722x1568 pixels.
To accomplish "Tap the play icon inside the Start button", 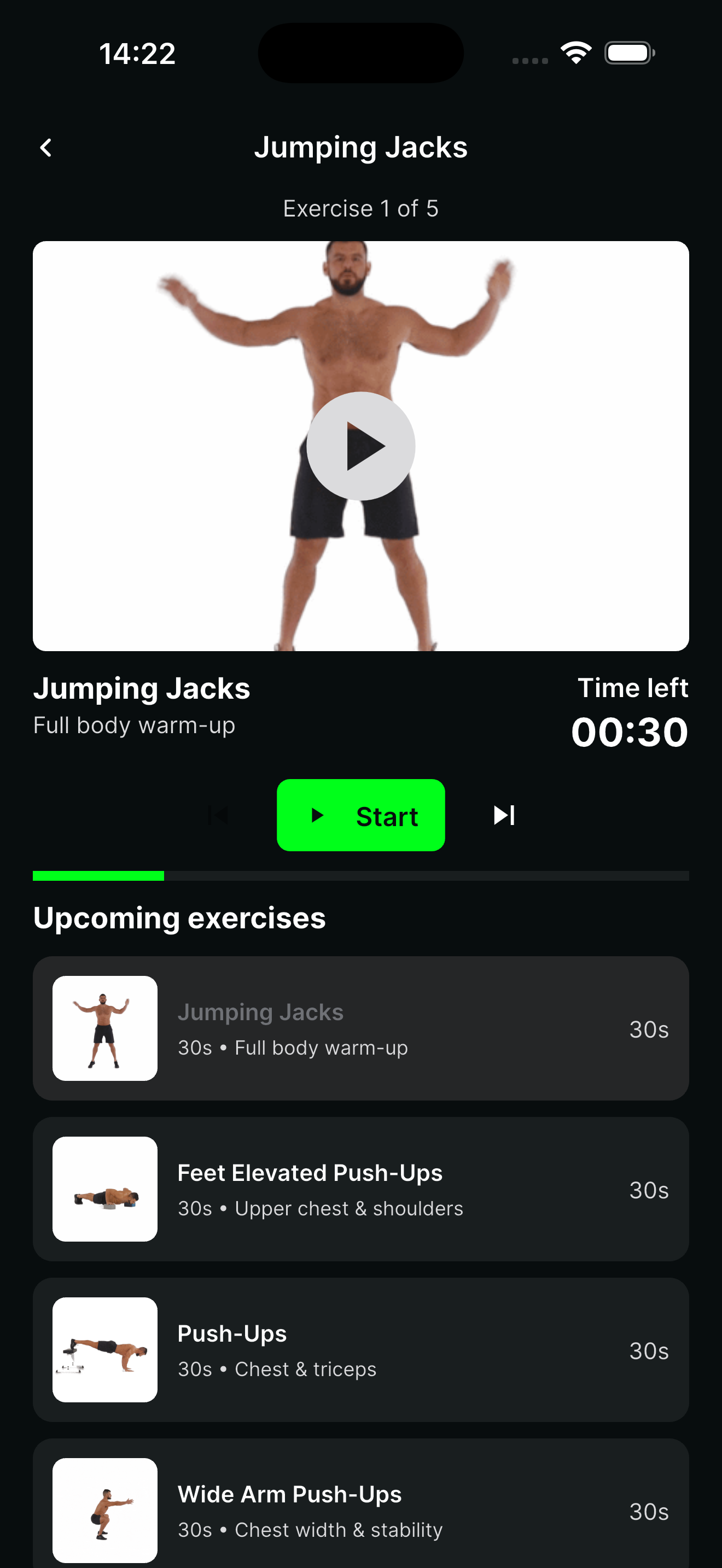I will [x=318, y=815].
